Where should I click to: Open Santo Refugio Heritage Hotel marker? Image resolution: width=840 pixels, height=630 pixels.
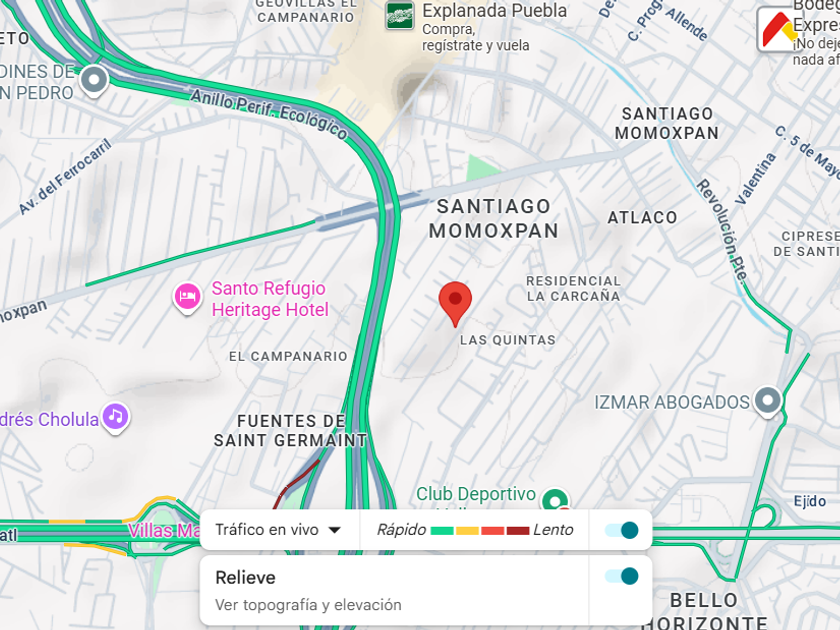pyautogui.click(x=187, y=297)
